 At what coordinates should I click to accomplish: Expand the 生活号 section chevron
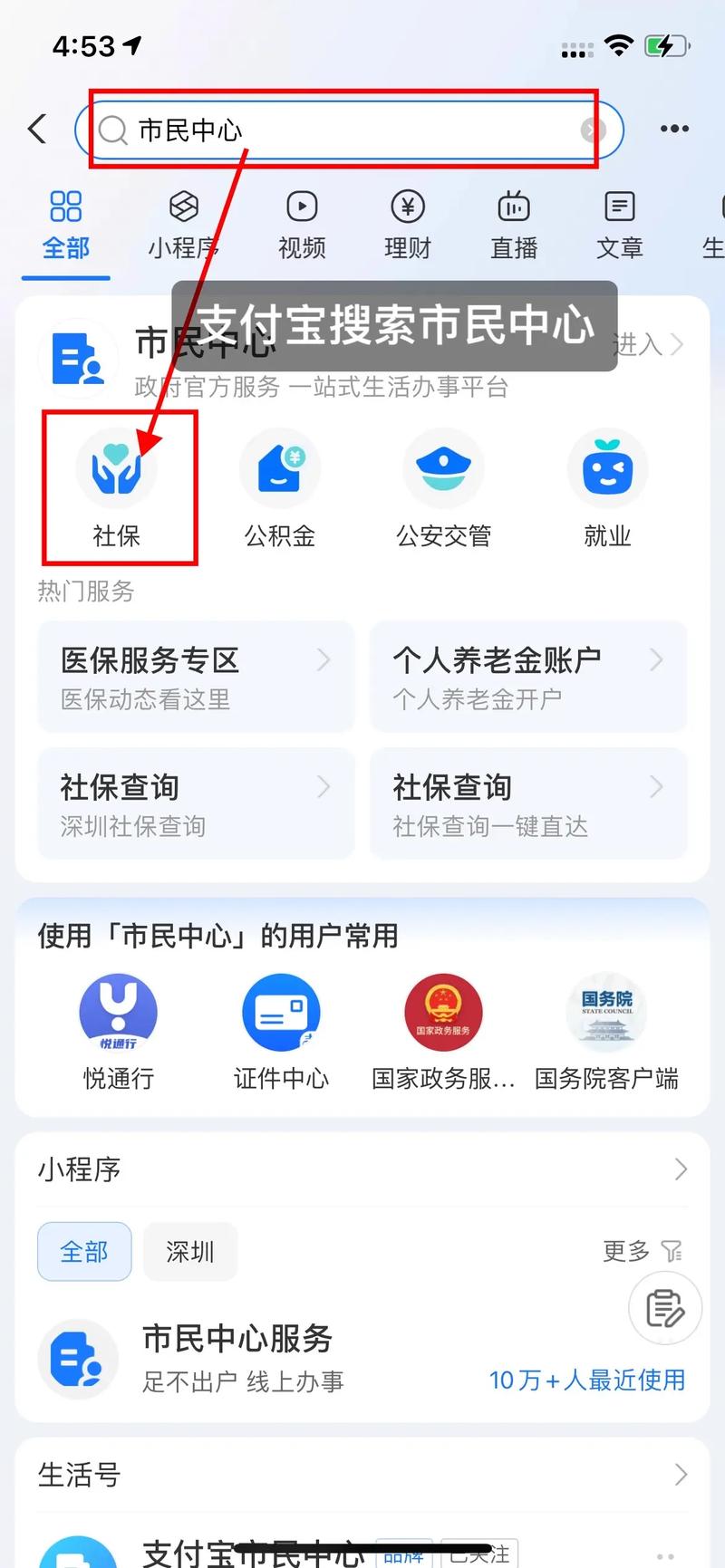pos(681,1475)
